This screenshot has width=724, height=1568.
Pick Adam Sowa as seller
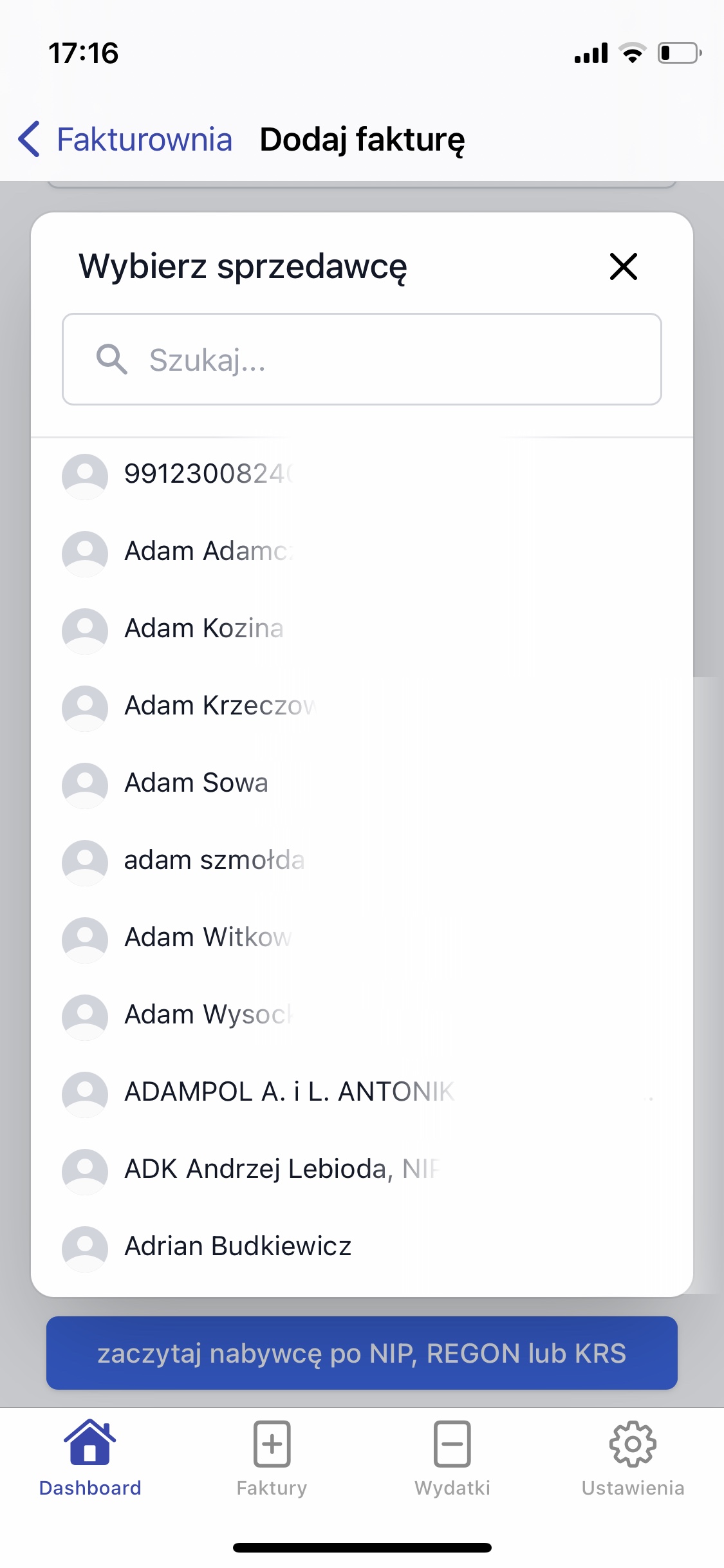tap(196, 783)
